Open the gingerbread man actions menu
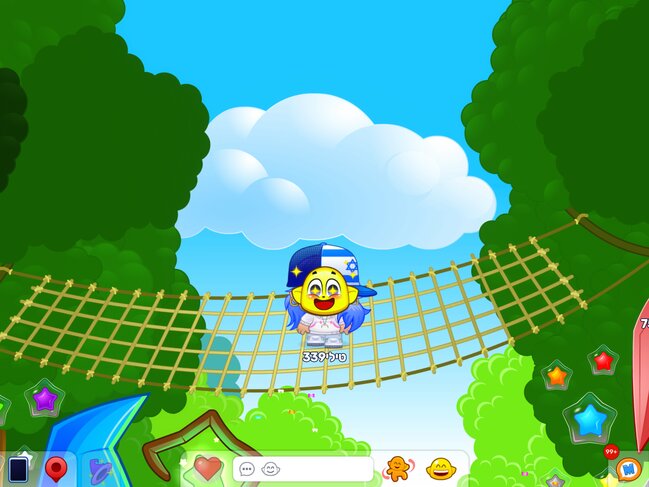Viewport: 649px width, 487px height. pos(398,468)
